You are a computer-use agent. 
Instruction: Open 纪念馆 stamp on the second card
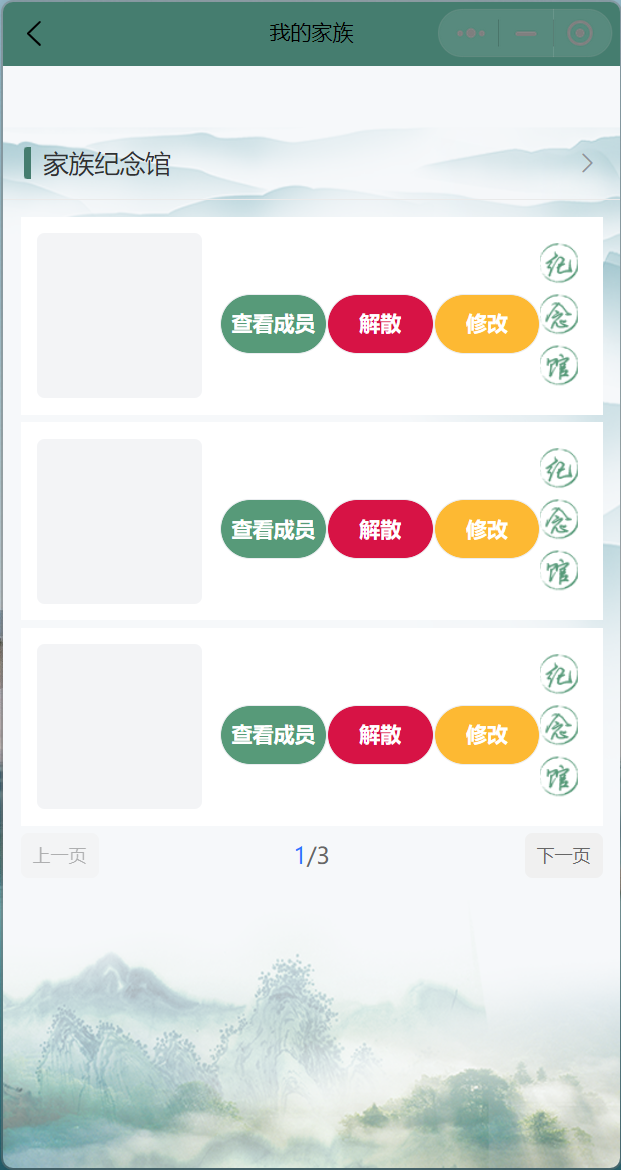559,520
